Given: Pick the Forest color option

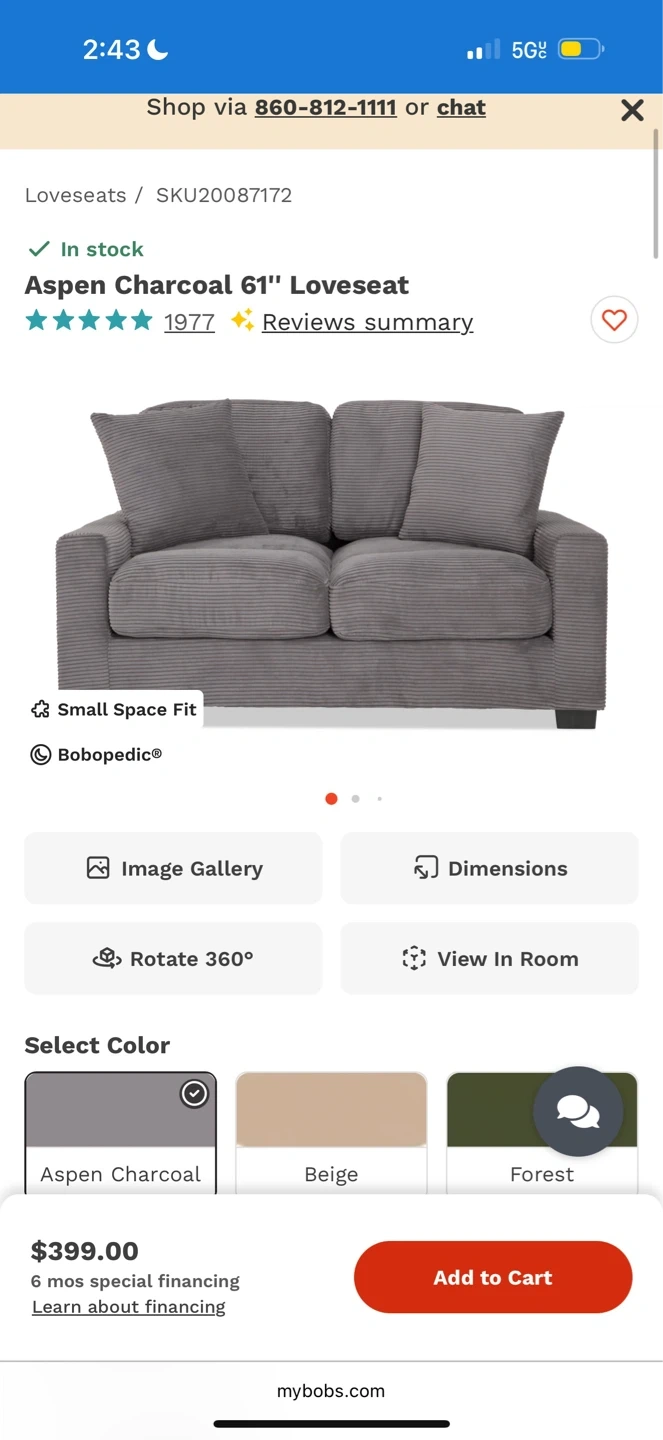Looking at the screenshot, I should 490,1130.
